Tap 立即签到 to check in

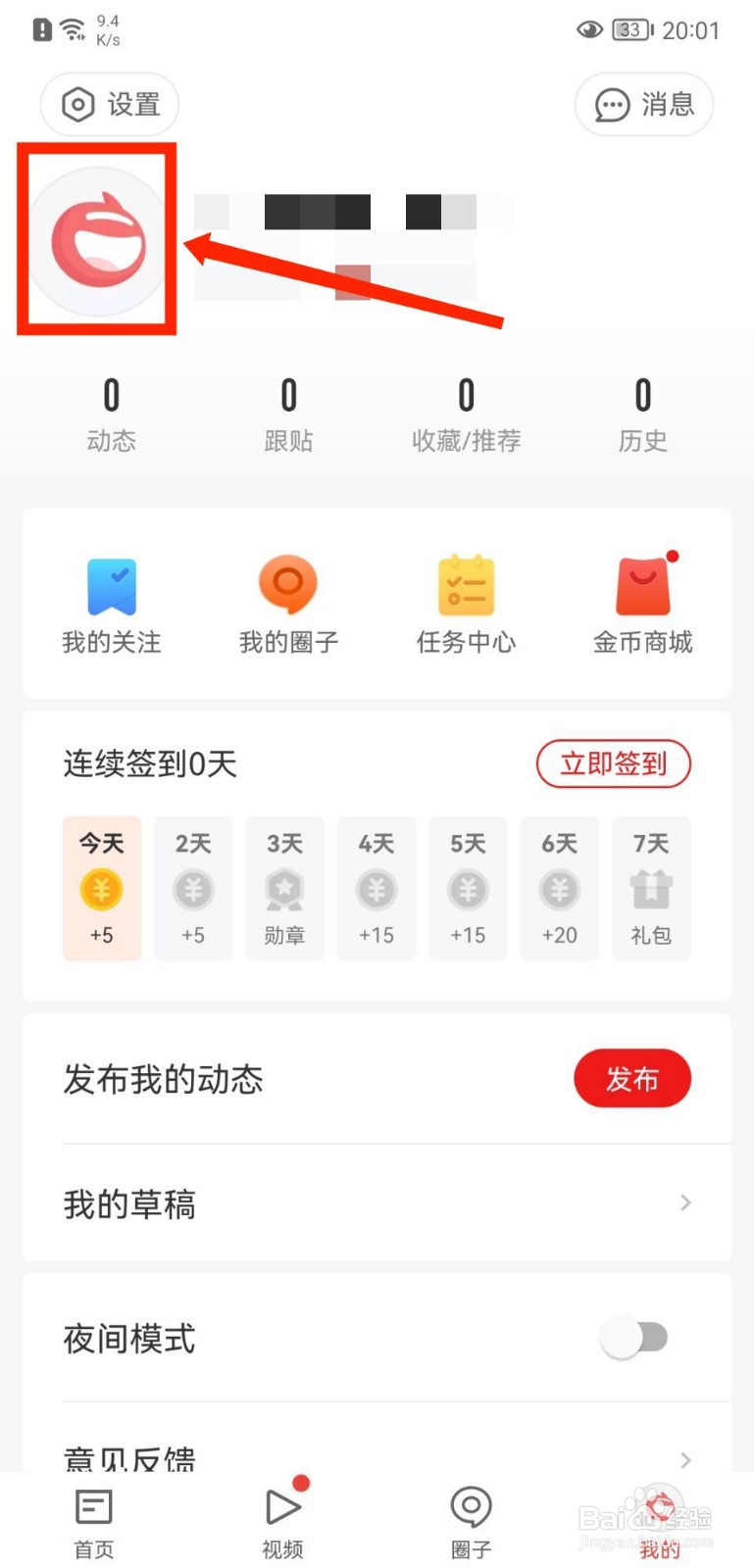(x=614, y=763)
